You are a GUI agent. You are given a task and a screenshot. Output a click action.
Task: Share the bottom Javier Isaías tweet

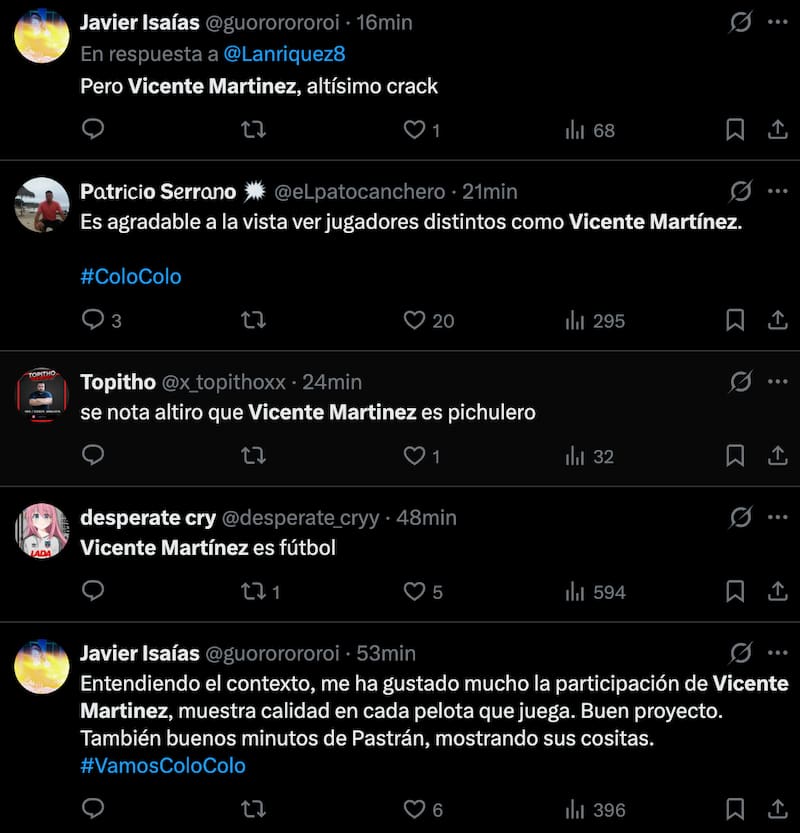tap(778, 809)
